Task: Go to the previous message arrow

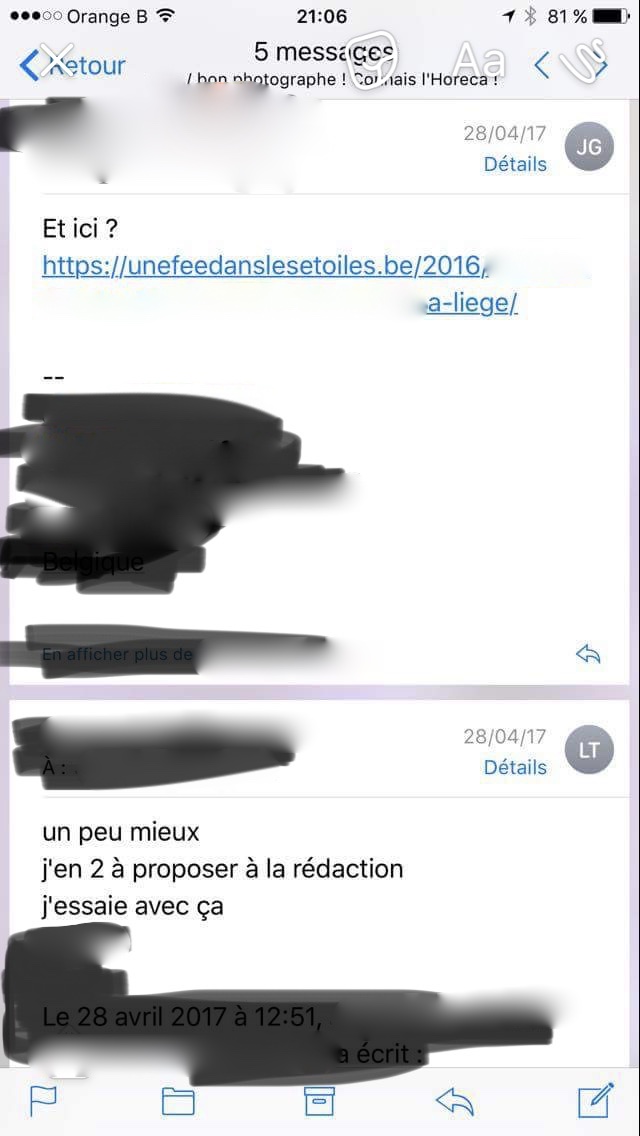Action: tap(541, 66)
